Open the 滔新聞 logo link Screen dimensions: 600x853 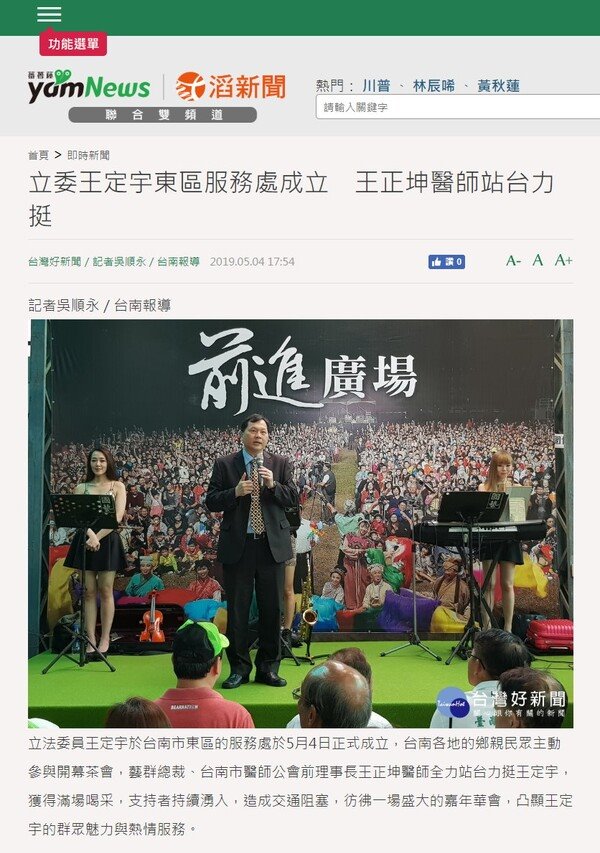(x=230, y=87)
